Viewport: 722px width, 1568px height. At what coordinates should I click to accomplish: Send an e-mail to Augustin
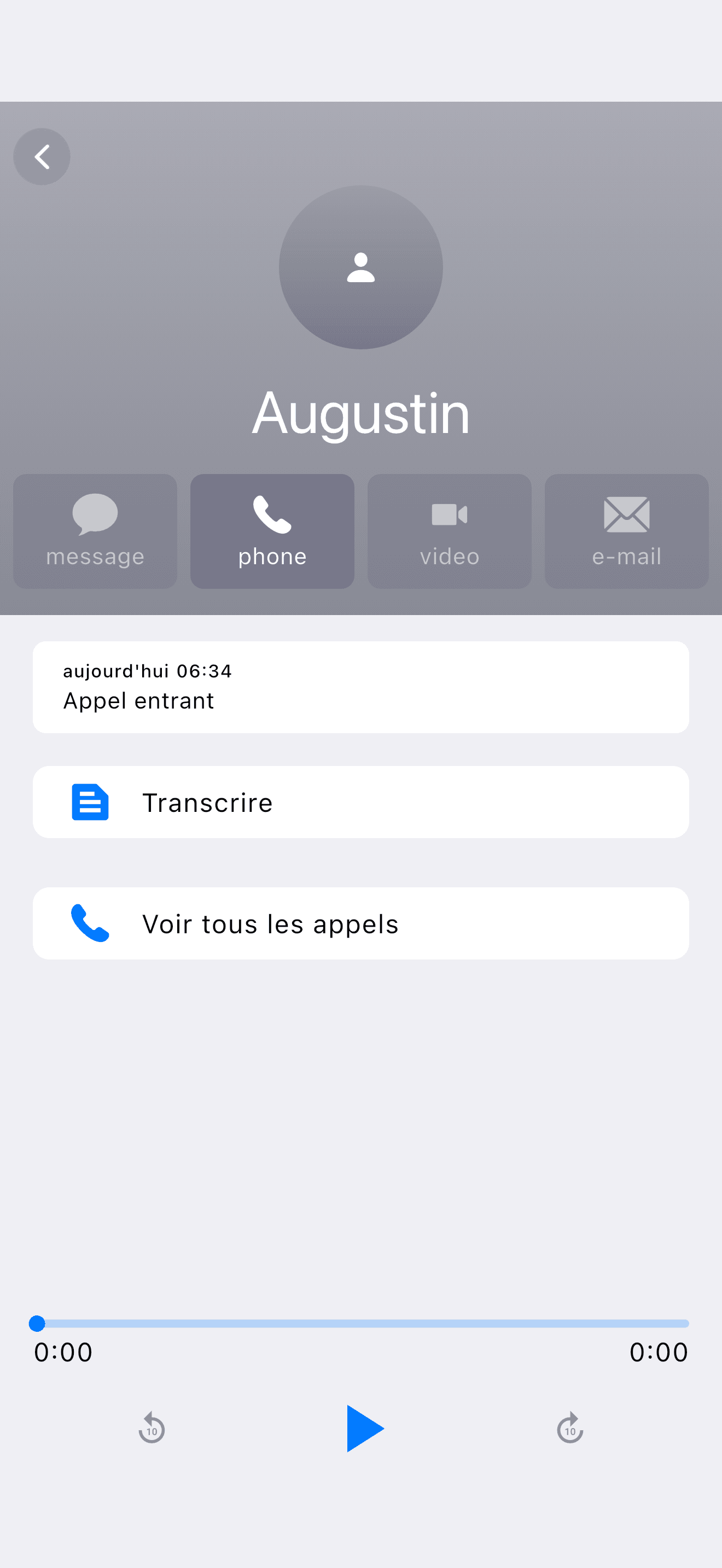[x=626, y=531]
